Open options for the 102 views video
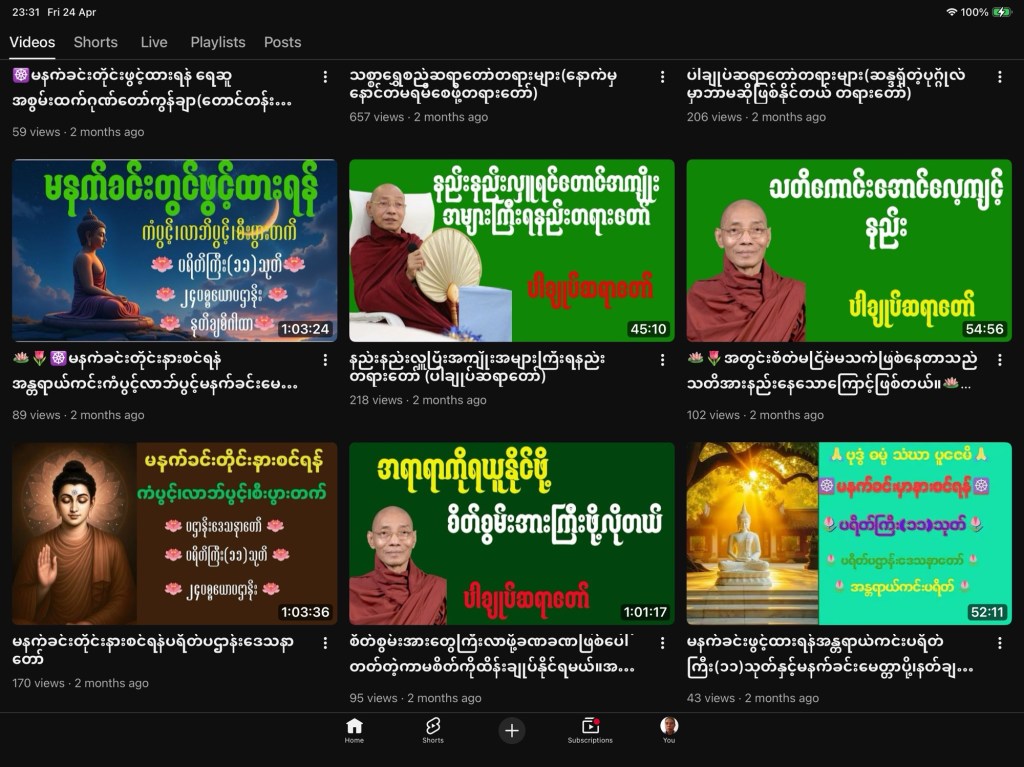The width and height of the screenshot is (1024, 767). point(999,360)
